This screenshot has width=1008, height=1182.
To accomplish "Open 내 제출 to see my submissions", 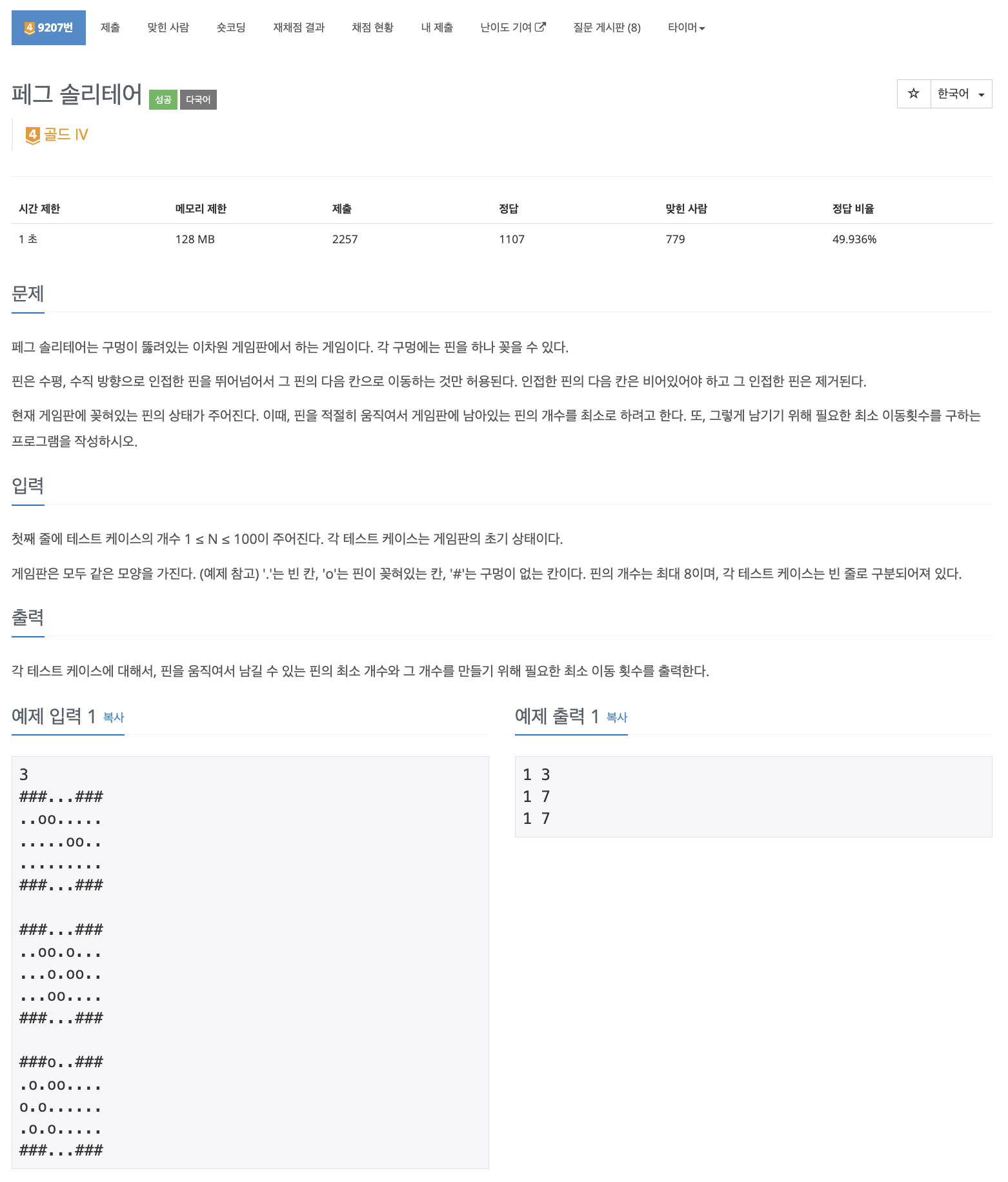I will (436, 28).
